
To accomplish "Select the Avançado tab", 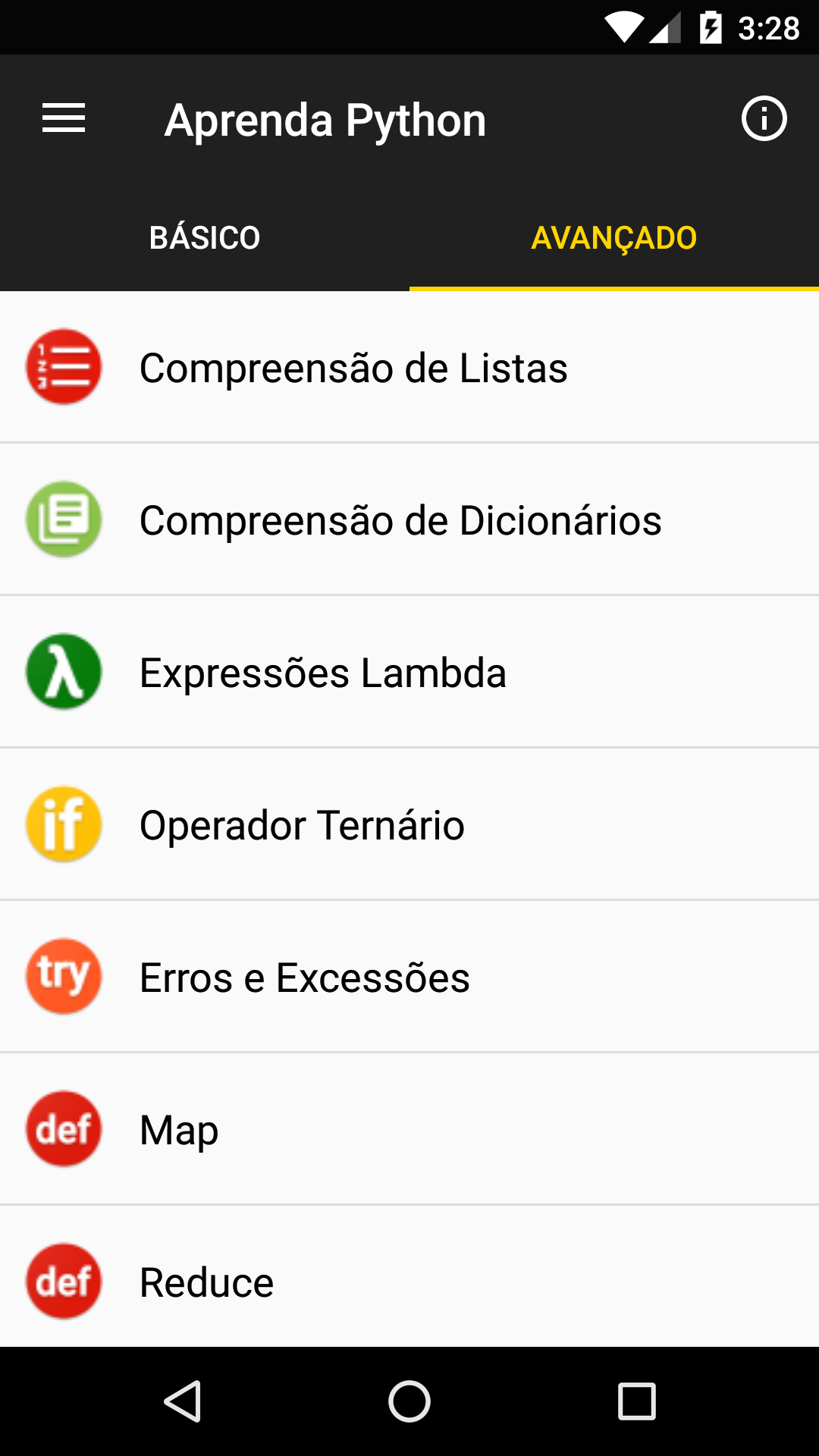I will [613, 238].
